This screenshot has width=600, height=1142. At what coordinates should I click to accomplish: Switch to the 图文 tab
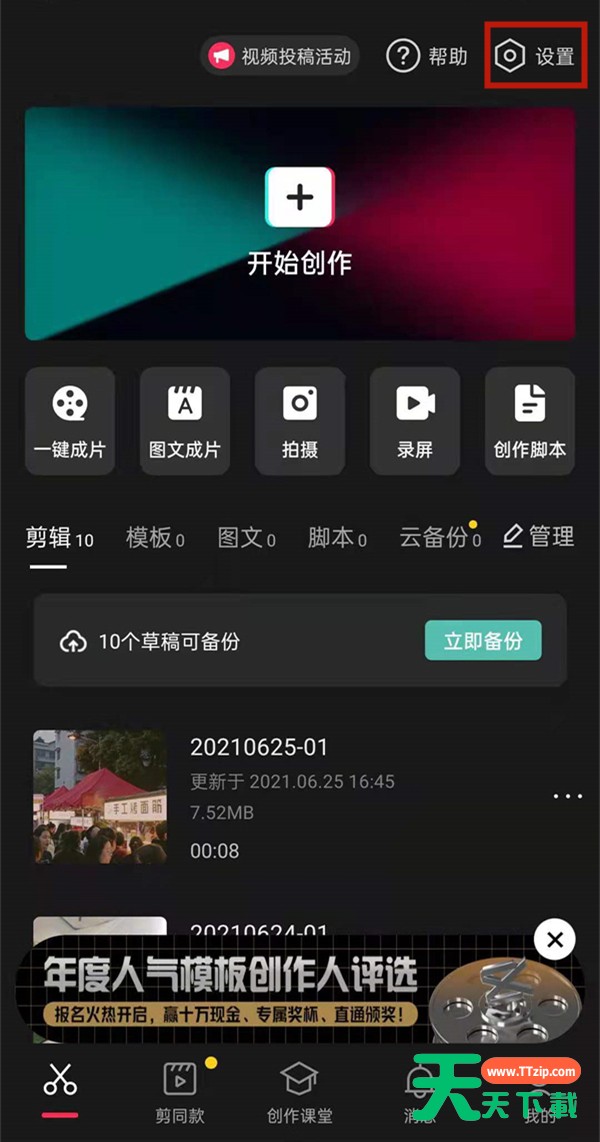point(246,538)
